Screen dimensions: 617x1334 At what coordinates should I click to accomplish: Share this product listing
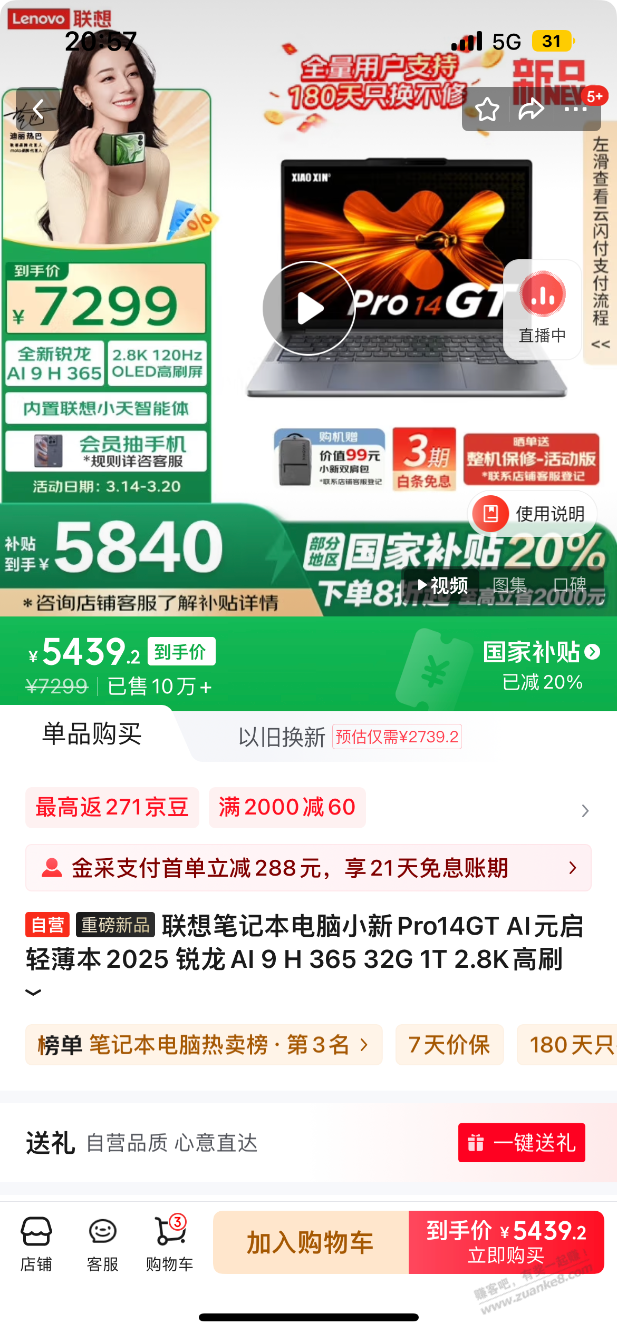(531, 110)
